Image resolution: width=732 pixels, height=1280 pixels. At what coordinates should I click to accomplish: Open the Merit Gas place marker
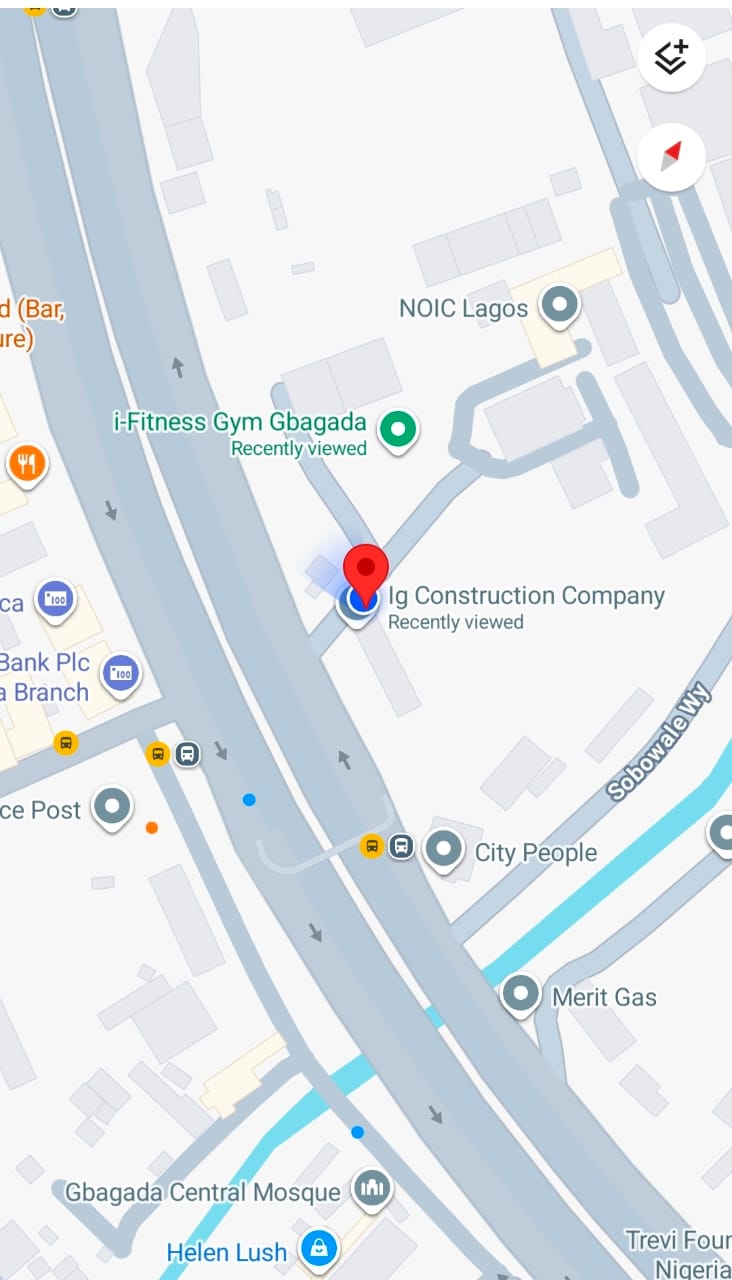click(520, 994)
